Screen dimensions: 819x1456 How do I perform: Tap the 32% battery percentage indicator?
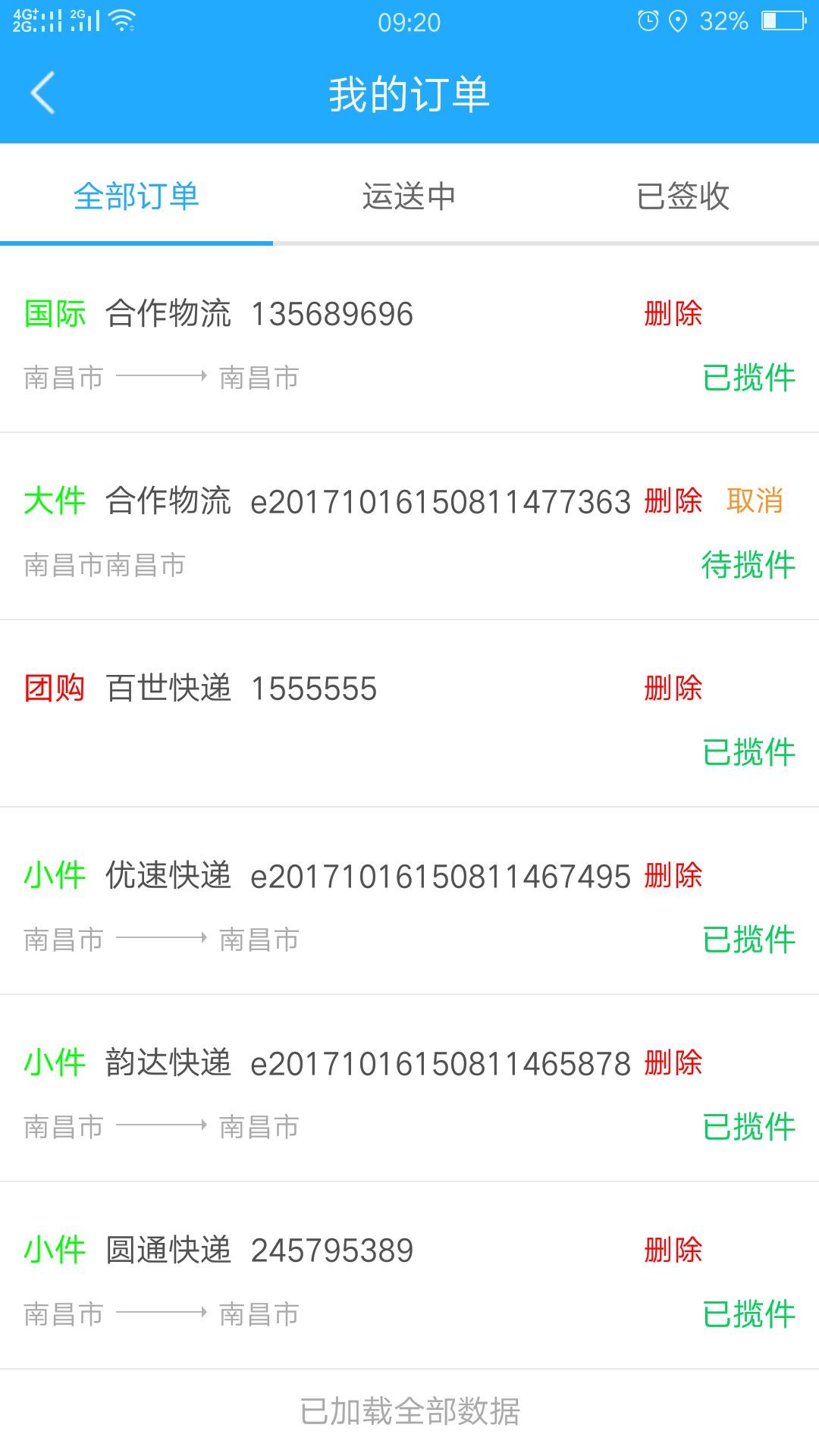726,20
